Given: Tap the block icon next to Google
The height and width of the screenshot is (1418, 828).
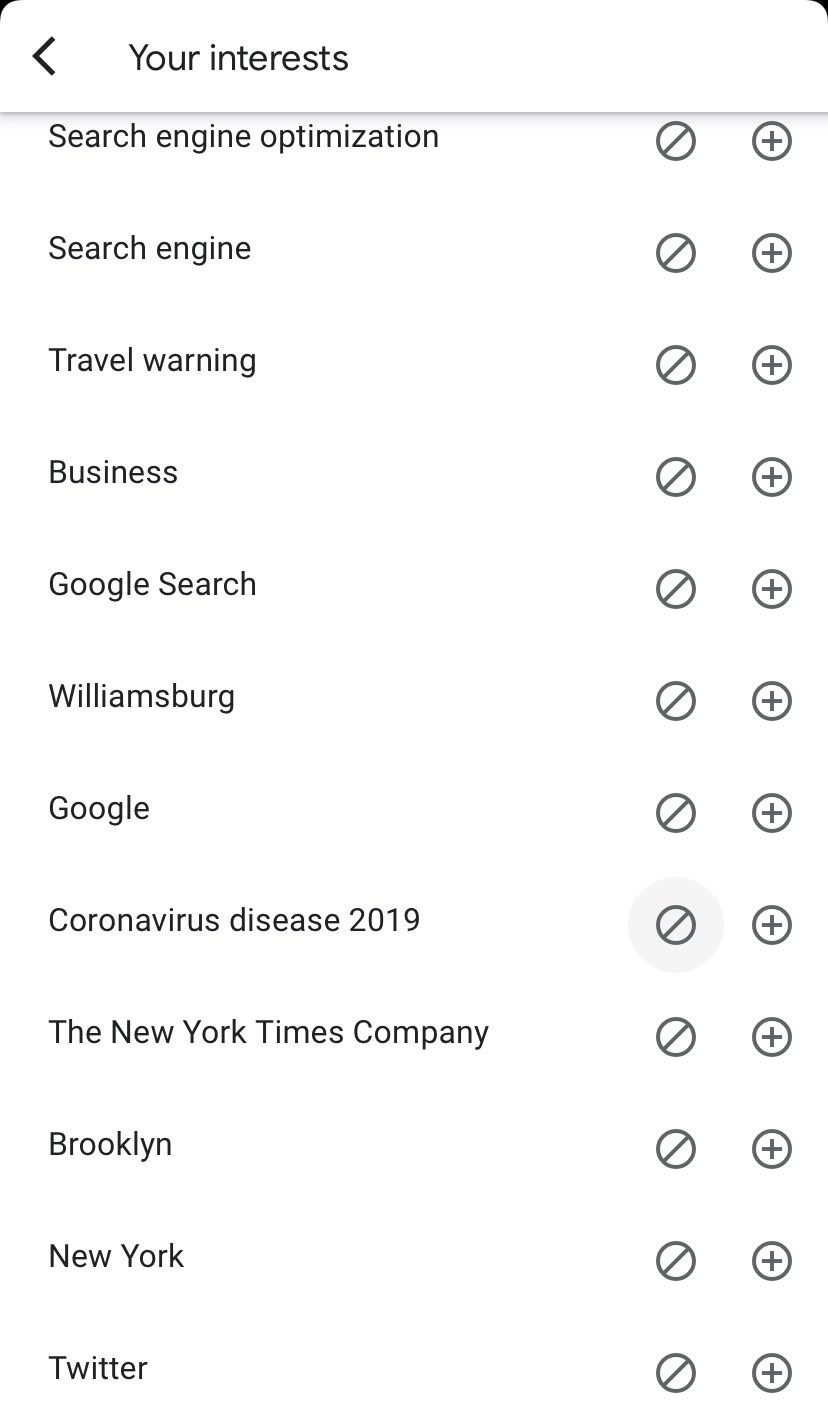Looking at the screenshot, I should [676, 813].
